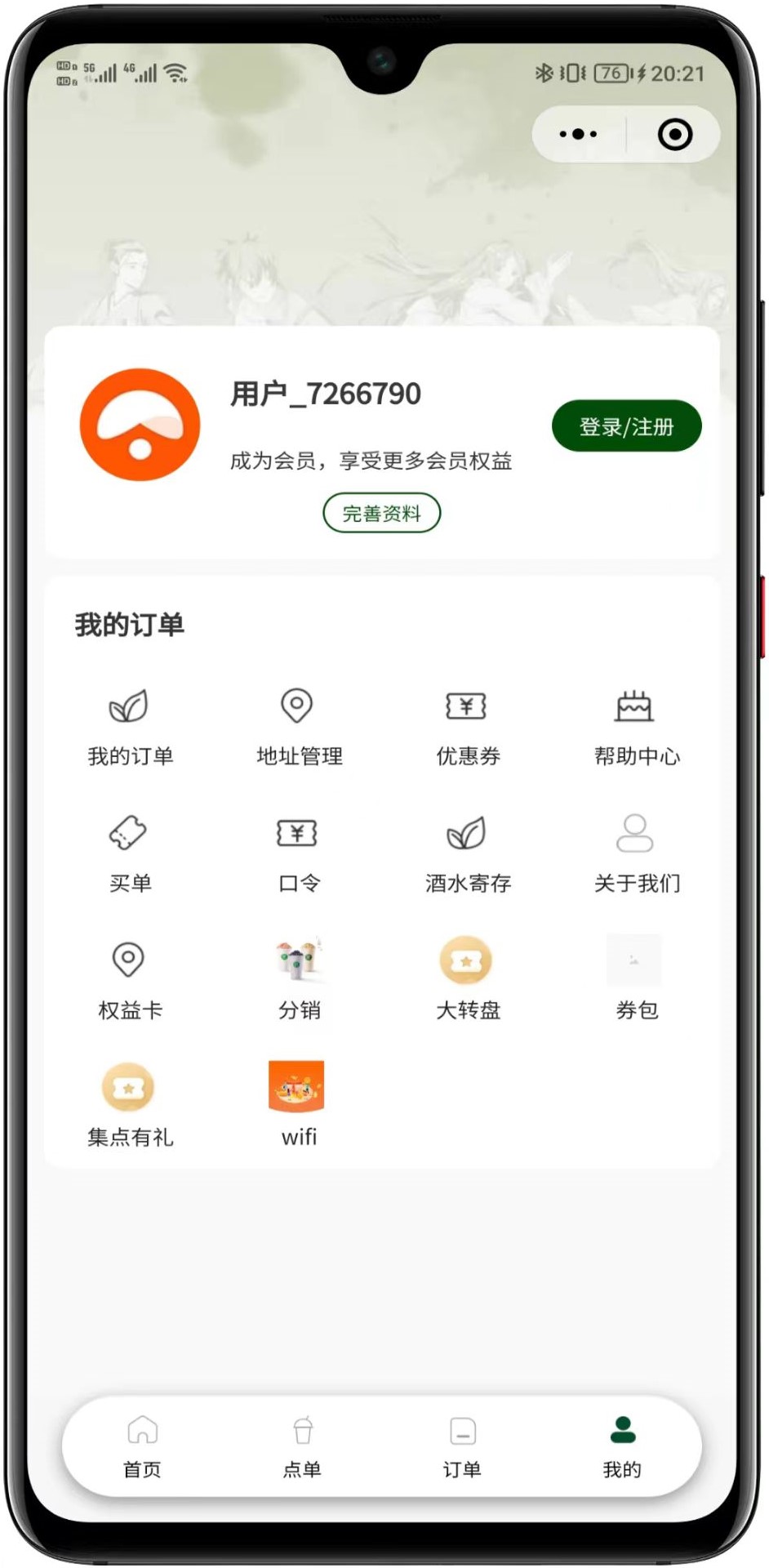Tap the 登录/注册 button

click(x=626, y=426)
